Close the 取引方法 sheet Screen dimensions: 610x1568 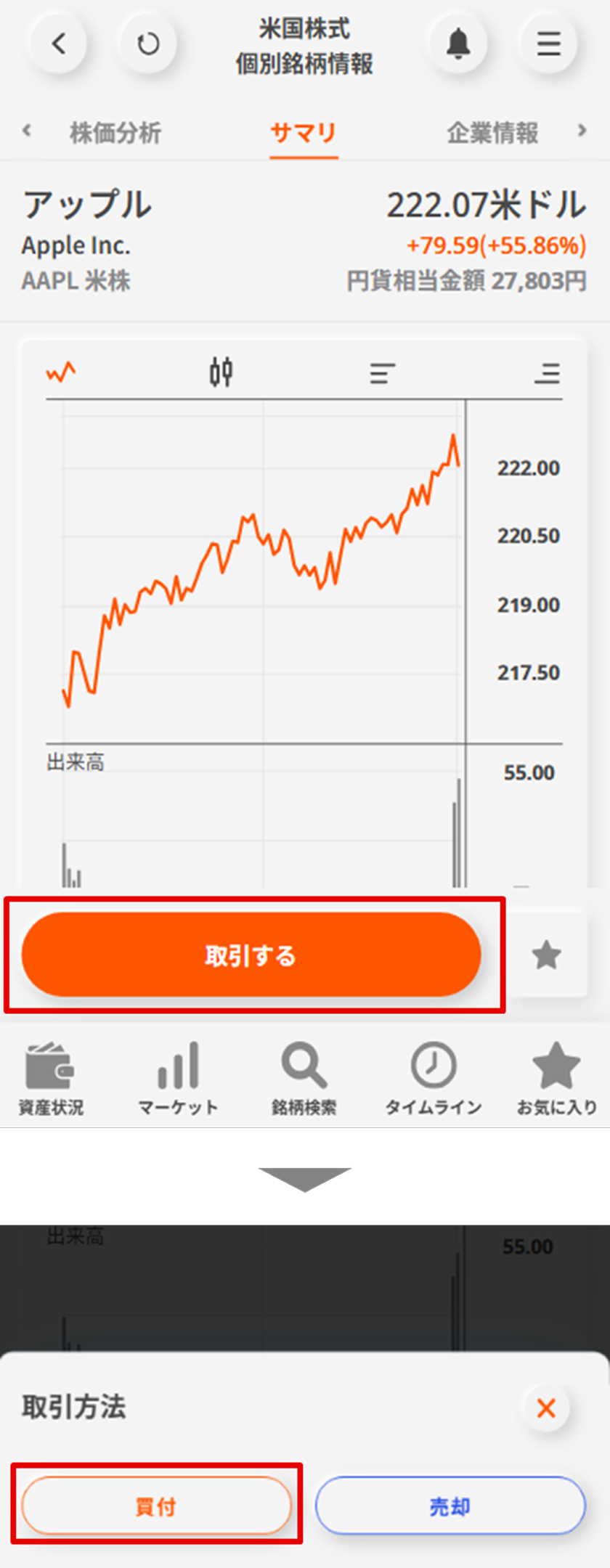click(546, 1408)
